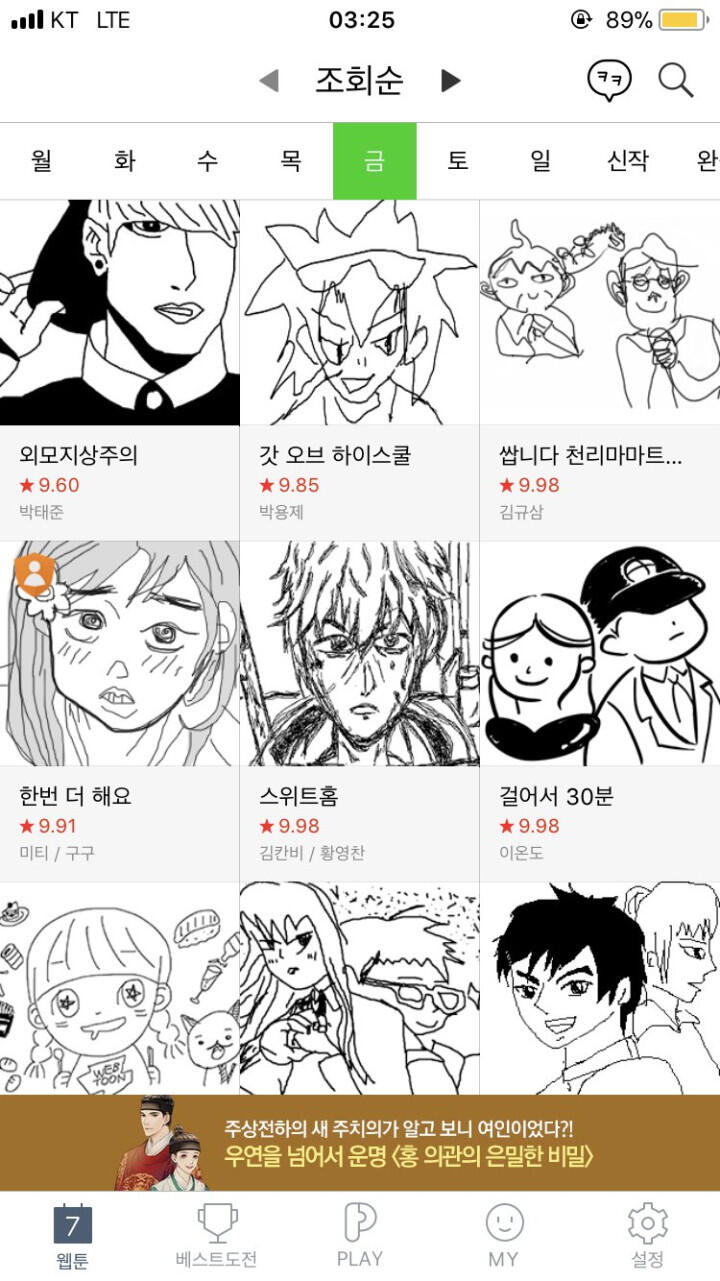The height and width of the screenshot is (1281, 720).
Task: Open the 홍 의관의 은밀한 비밀 banner
Action: [x=360, y=1143]
